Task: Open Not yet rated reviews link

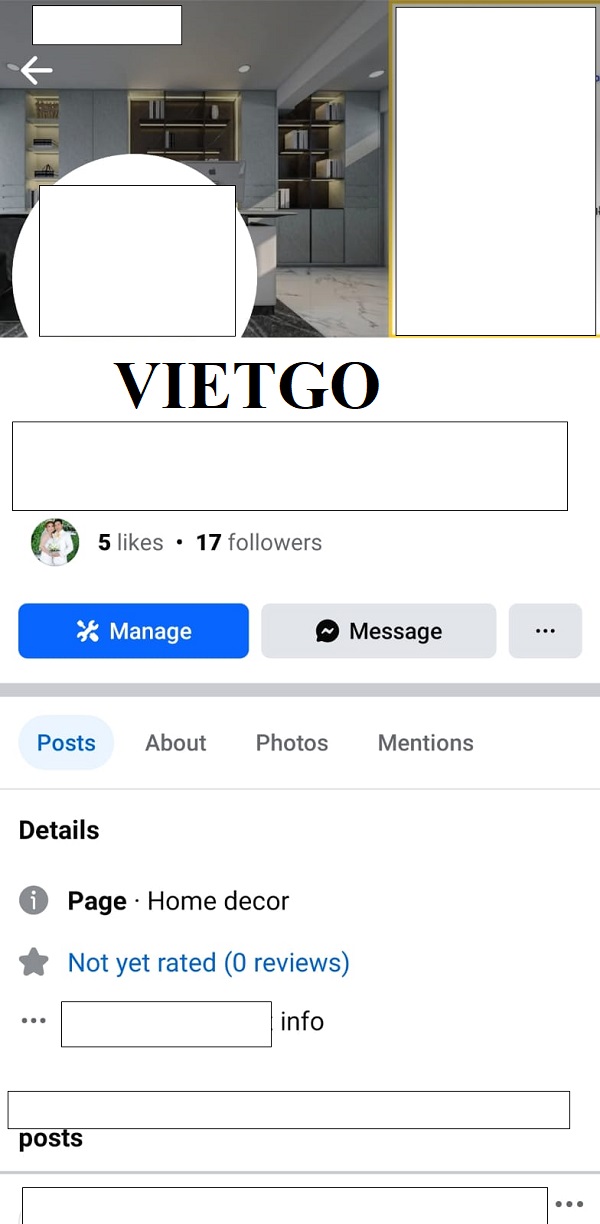Action: coord(208,963)
